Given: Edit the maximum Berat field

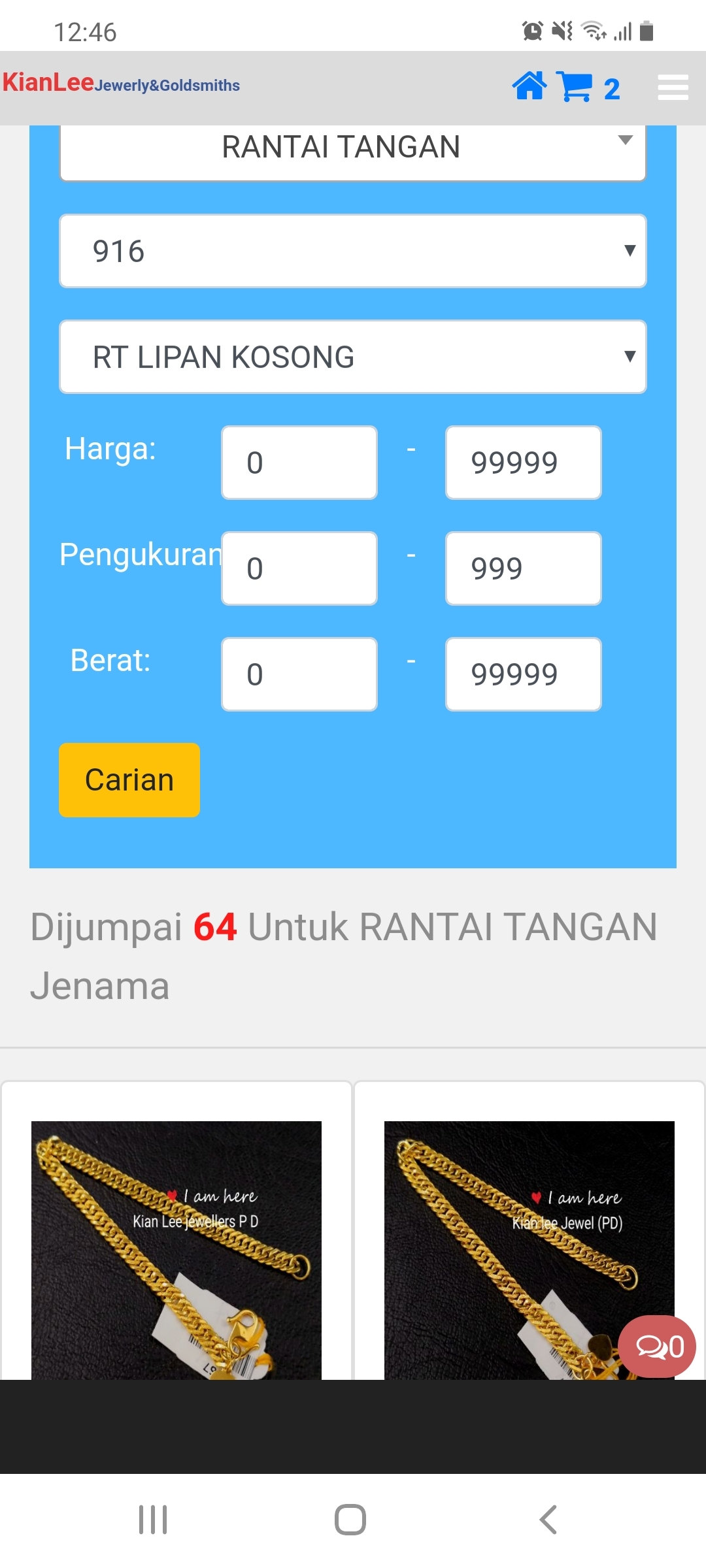Looking at the screenshot, I should coord(523,674).
